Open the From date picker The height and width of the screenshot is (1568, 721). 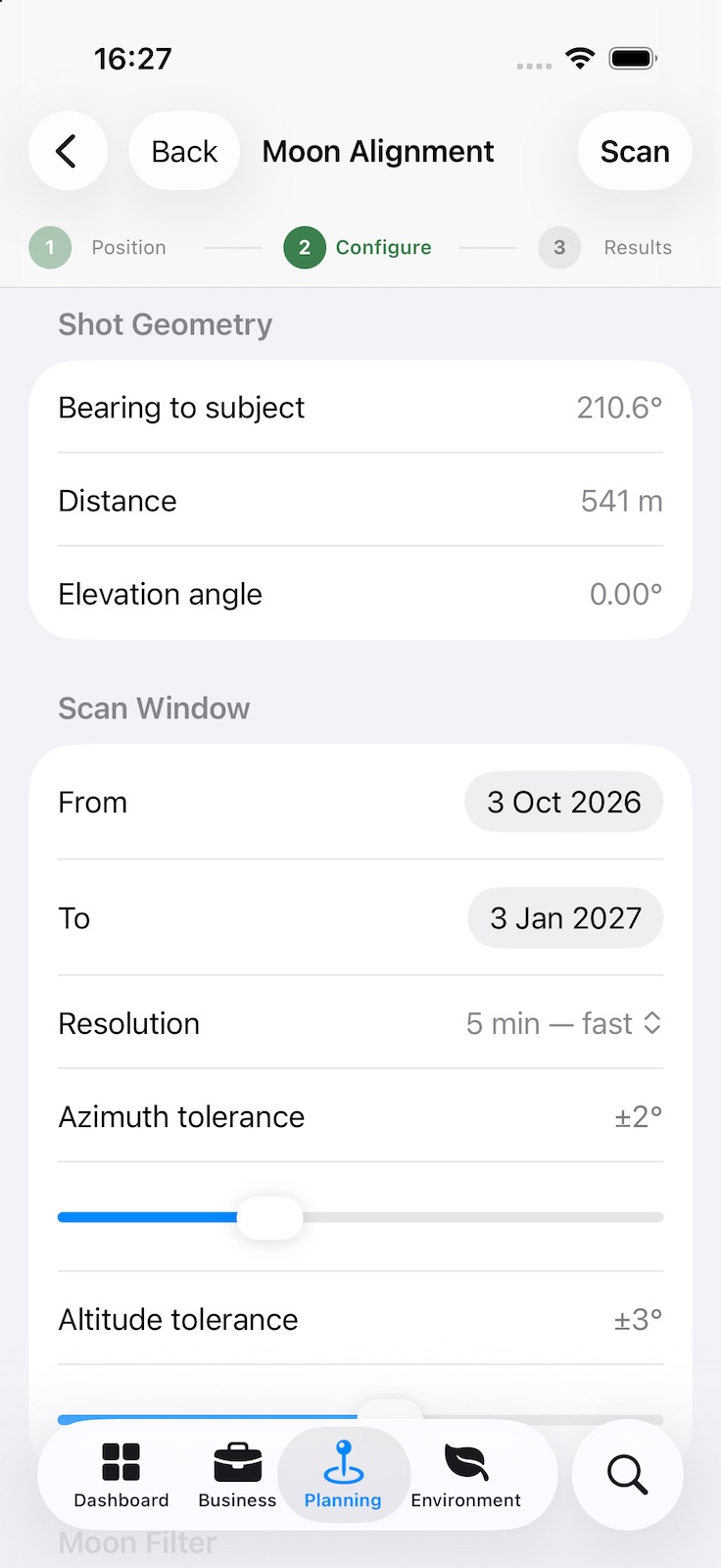(x=564, y=803)
